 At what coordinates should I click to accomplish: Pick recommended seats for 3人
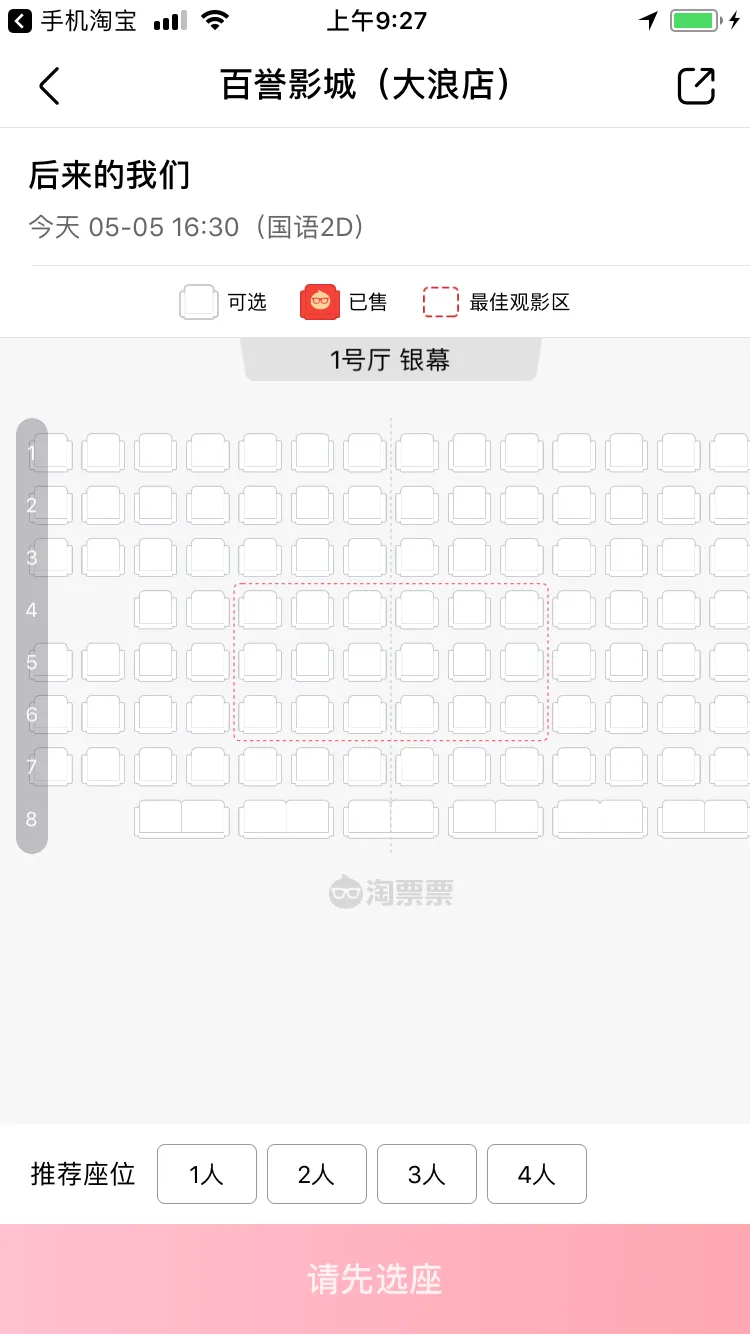click(427, 1174)
